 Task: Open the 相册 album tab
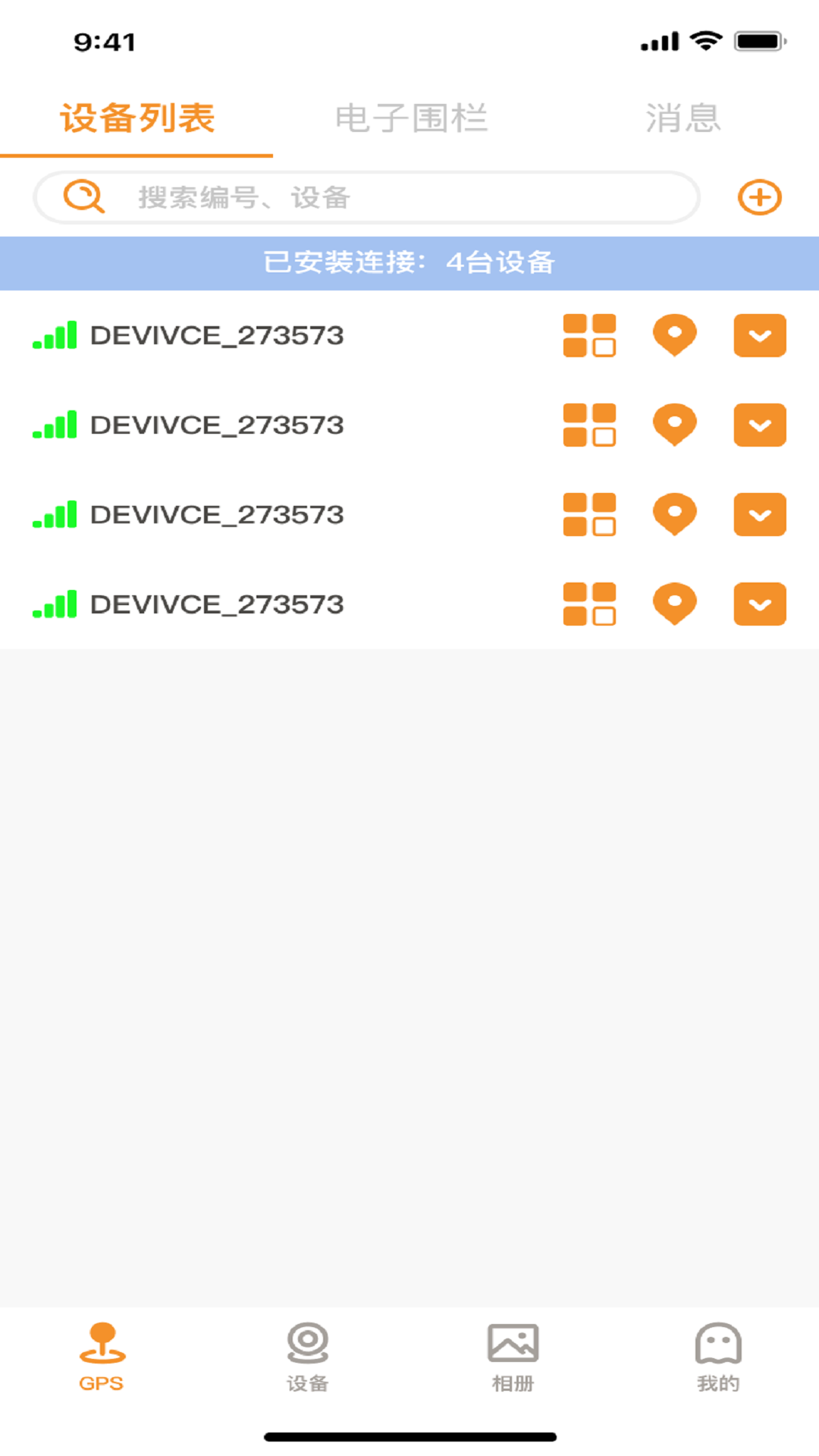click(513, 1357)
